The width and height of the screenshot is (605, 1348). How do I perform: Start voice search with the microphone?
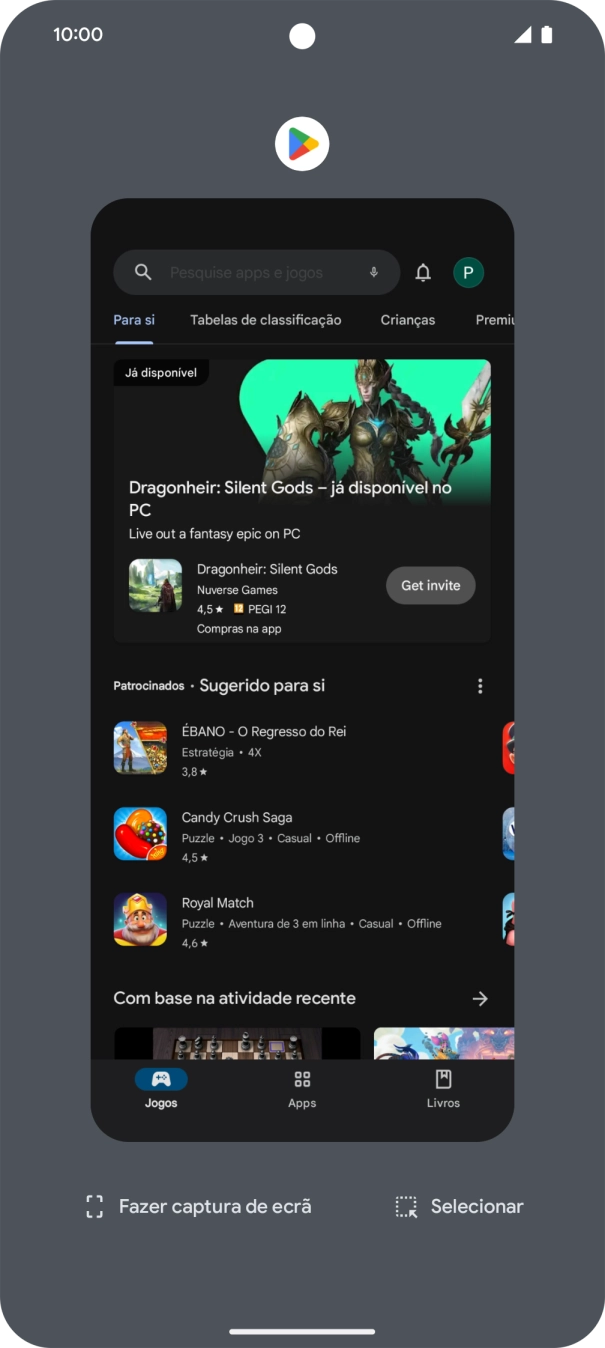[374, 272]
